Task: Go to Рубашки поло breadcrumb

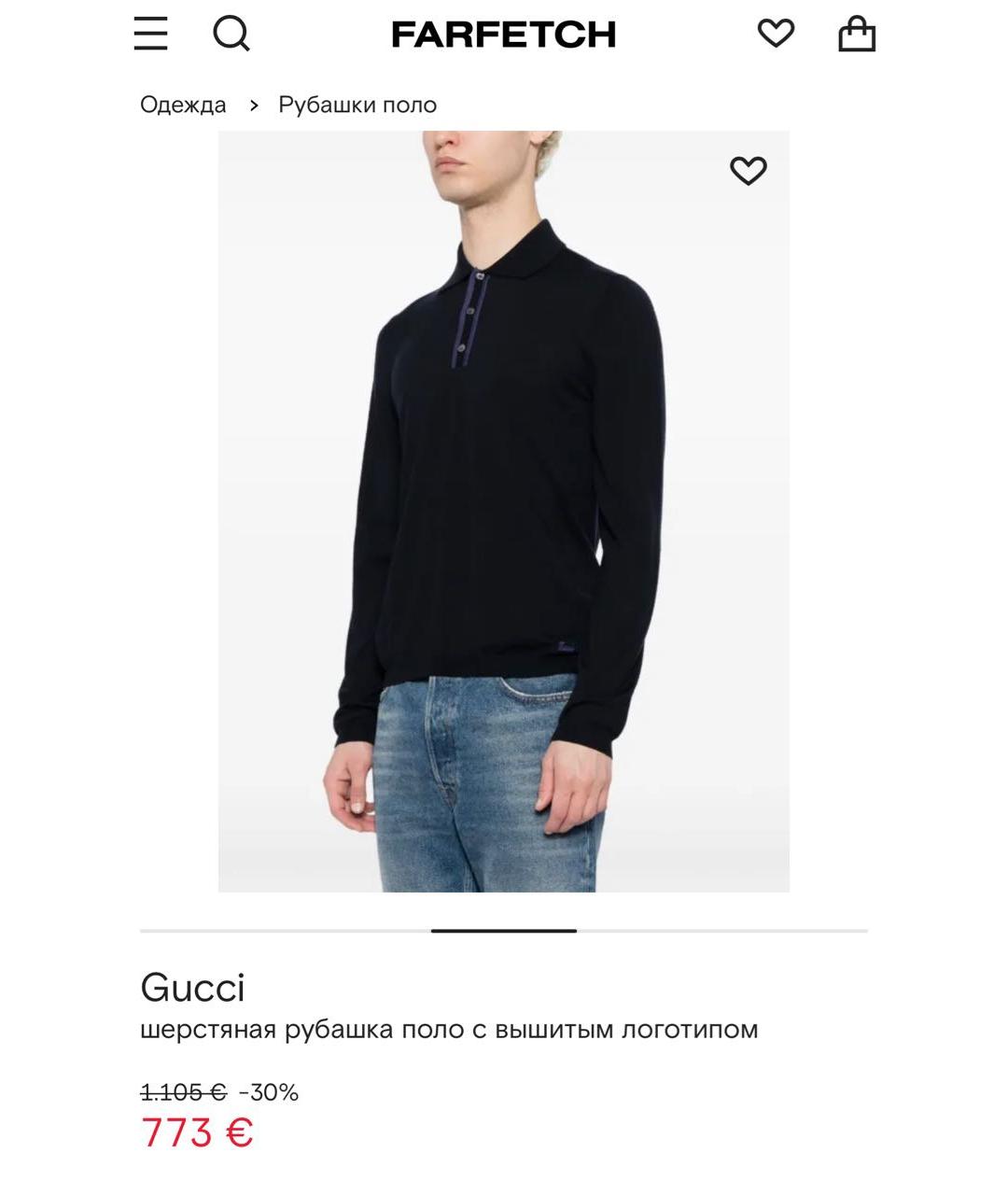Action: click(x=357, y=105)
